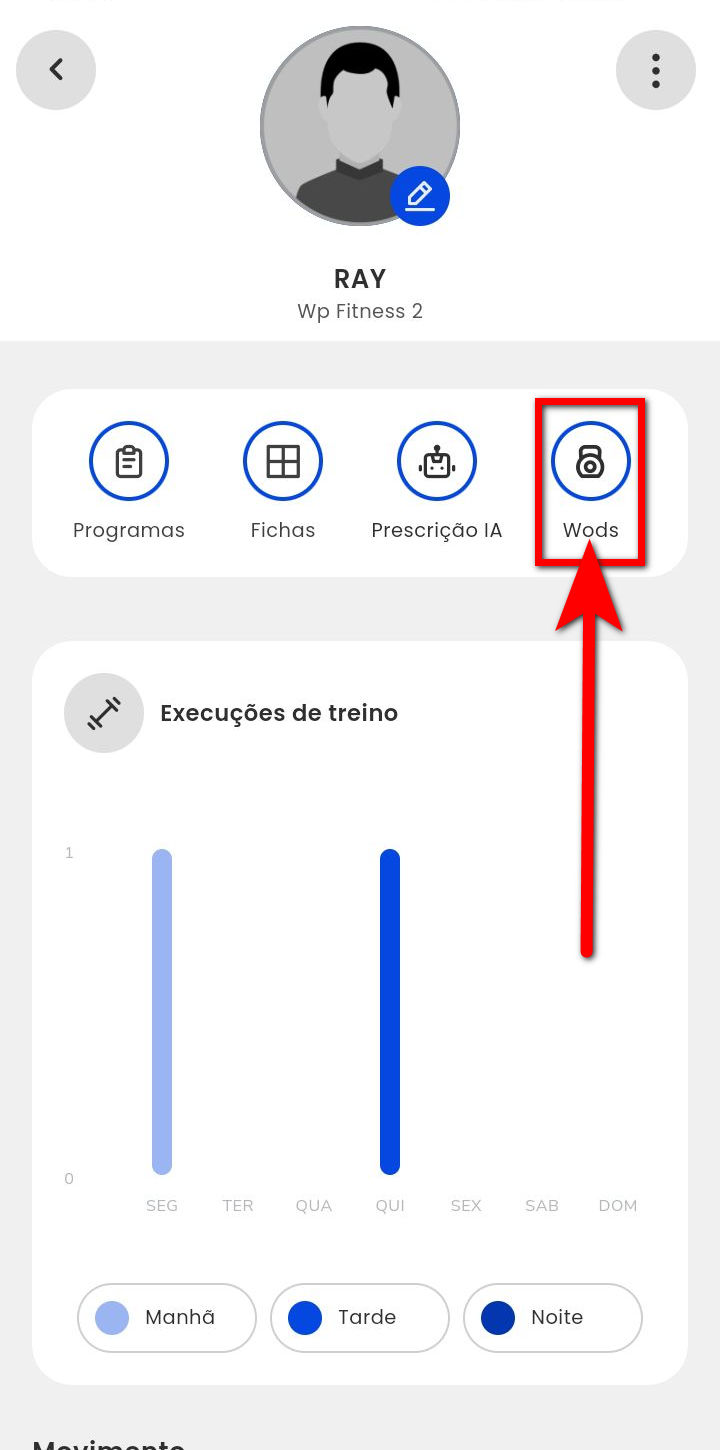Open Wods
The height and width of the screenshot is (1450, 720).
pos(590,462)
